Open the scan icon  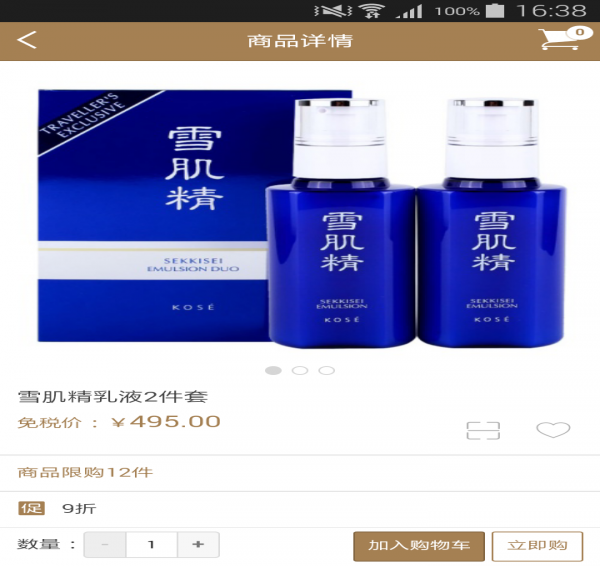483,430
